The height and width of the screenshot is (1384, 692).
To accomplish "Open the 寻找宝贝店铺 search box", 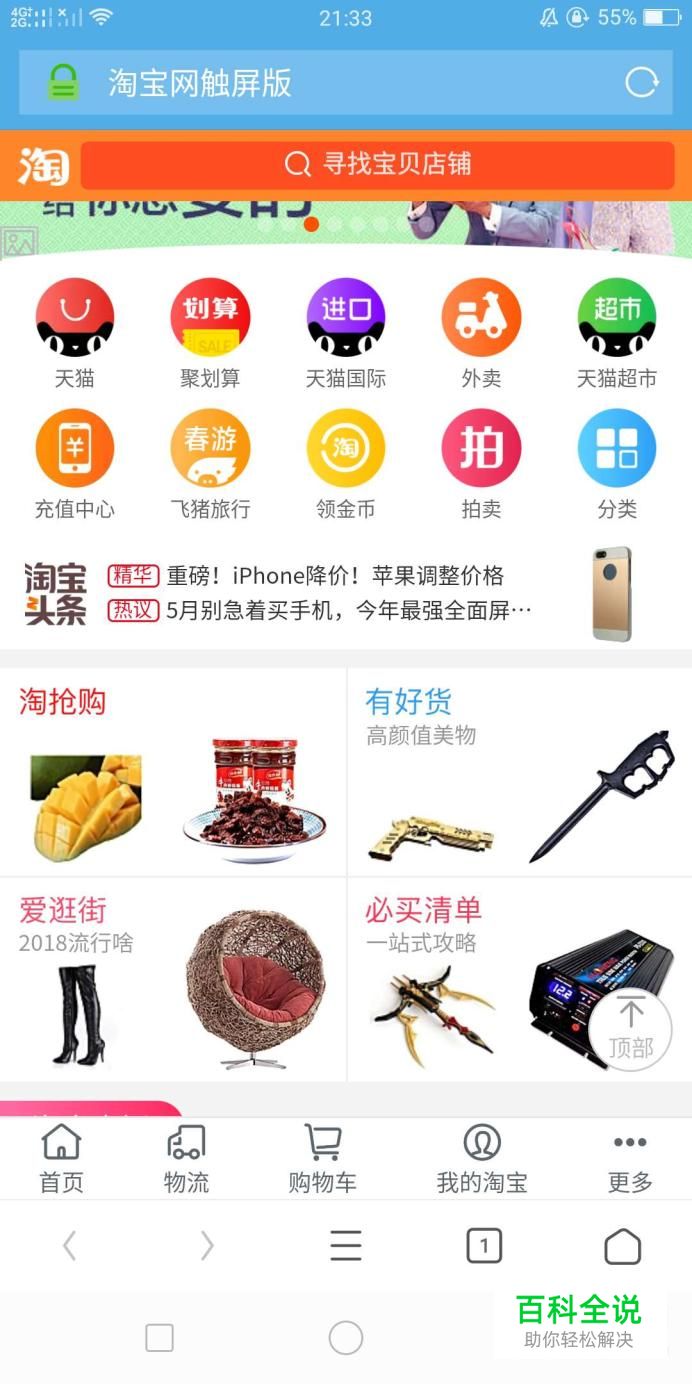I will point(378,165).
